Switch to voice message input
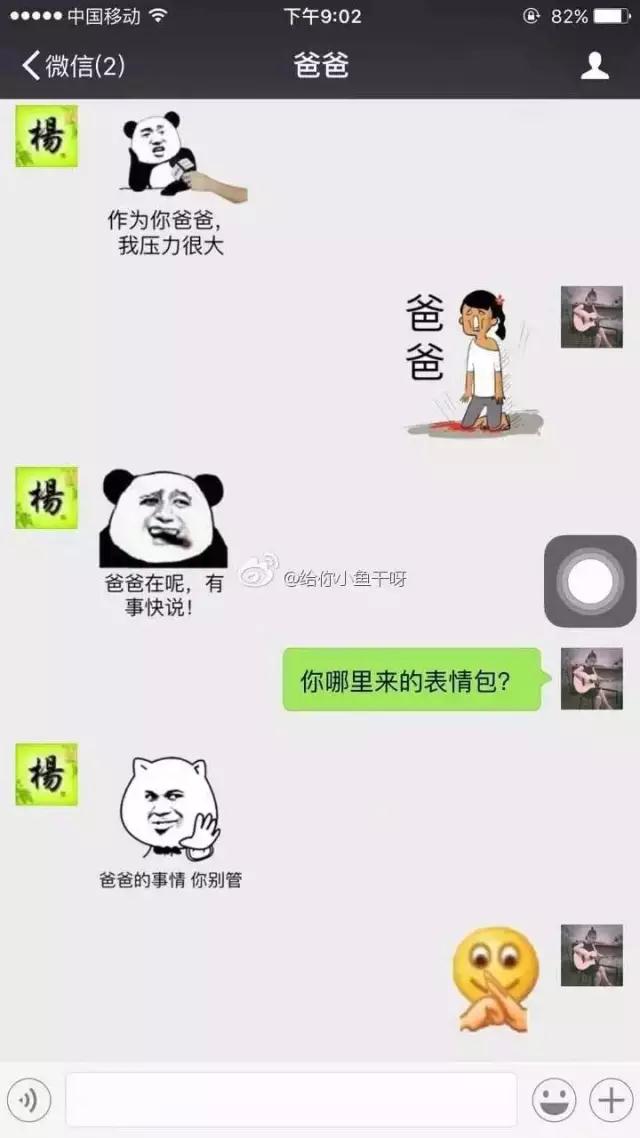The image size is (640, 1138). 29,1100
